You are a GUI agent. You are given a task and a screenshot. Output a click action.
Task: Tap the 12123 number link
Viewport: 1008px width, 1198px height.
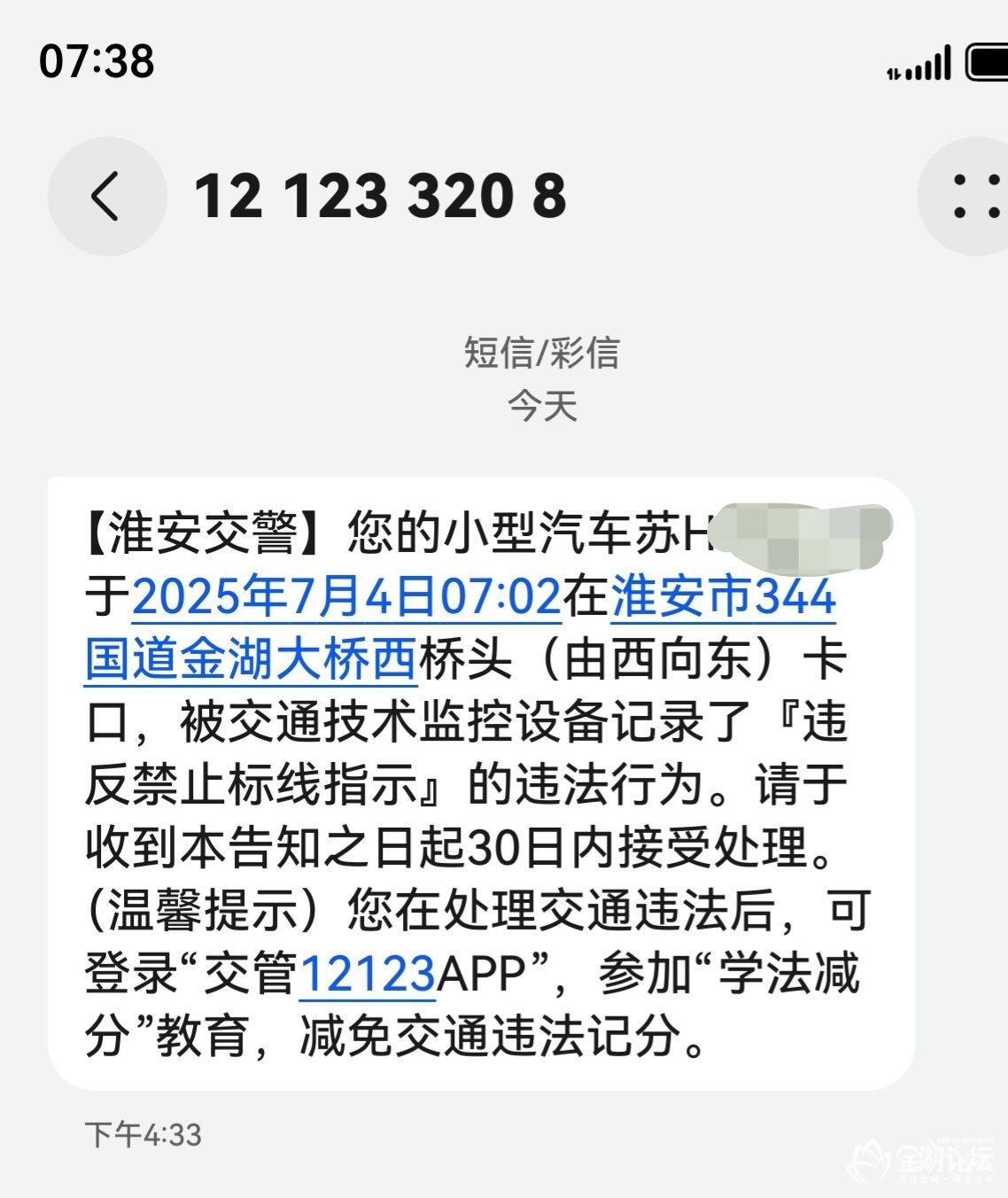(368, 974)
